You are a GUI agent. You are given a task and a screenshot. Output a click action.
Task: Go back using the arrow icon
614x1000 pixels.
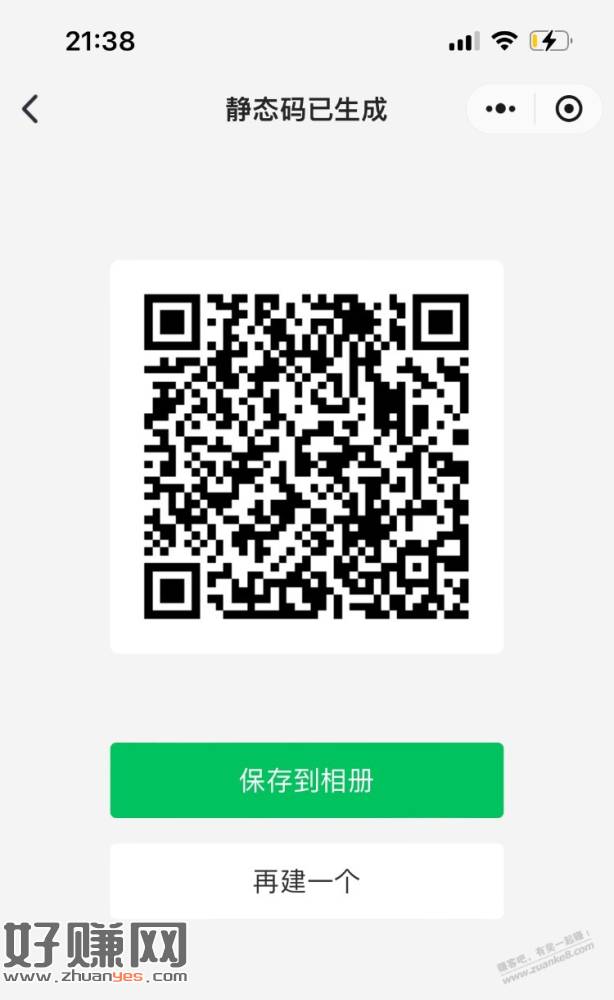[31, 109]
